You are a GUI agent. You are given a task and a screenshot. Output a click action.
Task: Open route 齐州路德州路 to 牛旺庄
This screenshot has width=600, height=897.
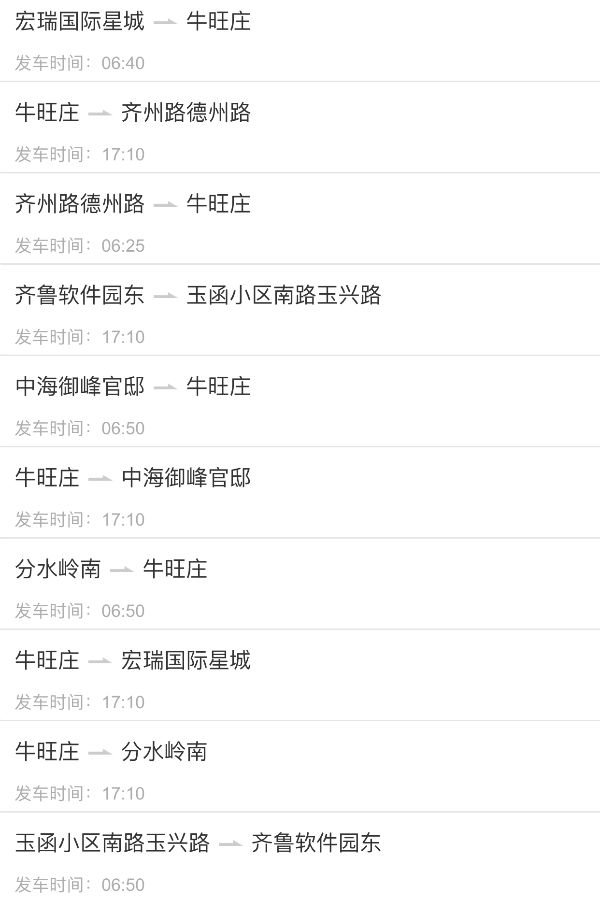pyautogui.click(x=300, y=219)
